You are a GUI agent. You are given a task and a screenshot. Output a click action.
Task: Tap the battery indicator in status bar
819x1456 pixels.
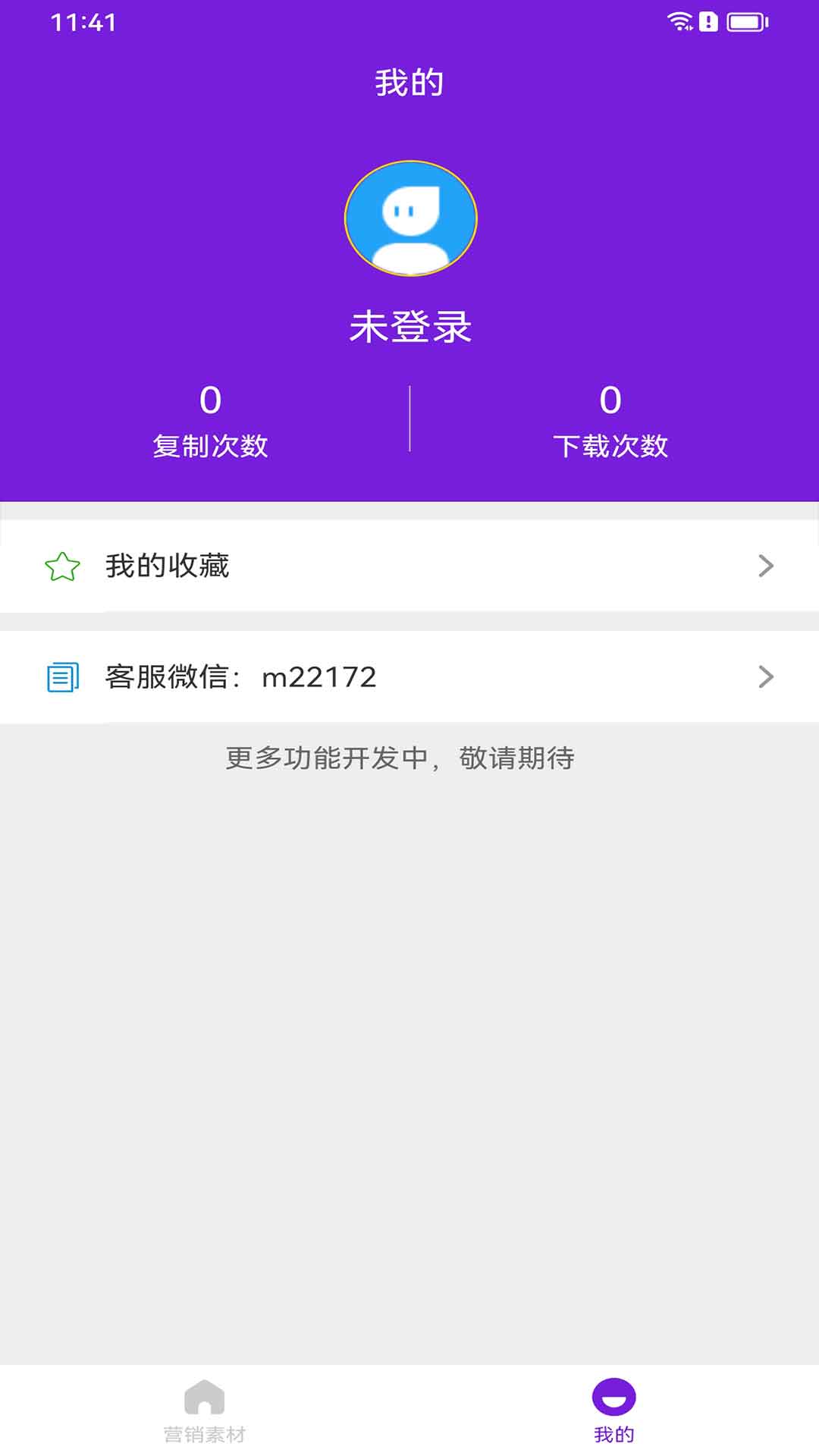coord(747,20)
